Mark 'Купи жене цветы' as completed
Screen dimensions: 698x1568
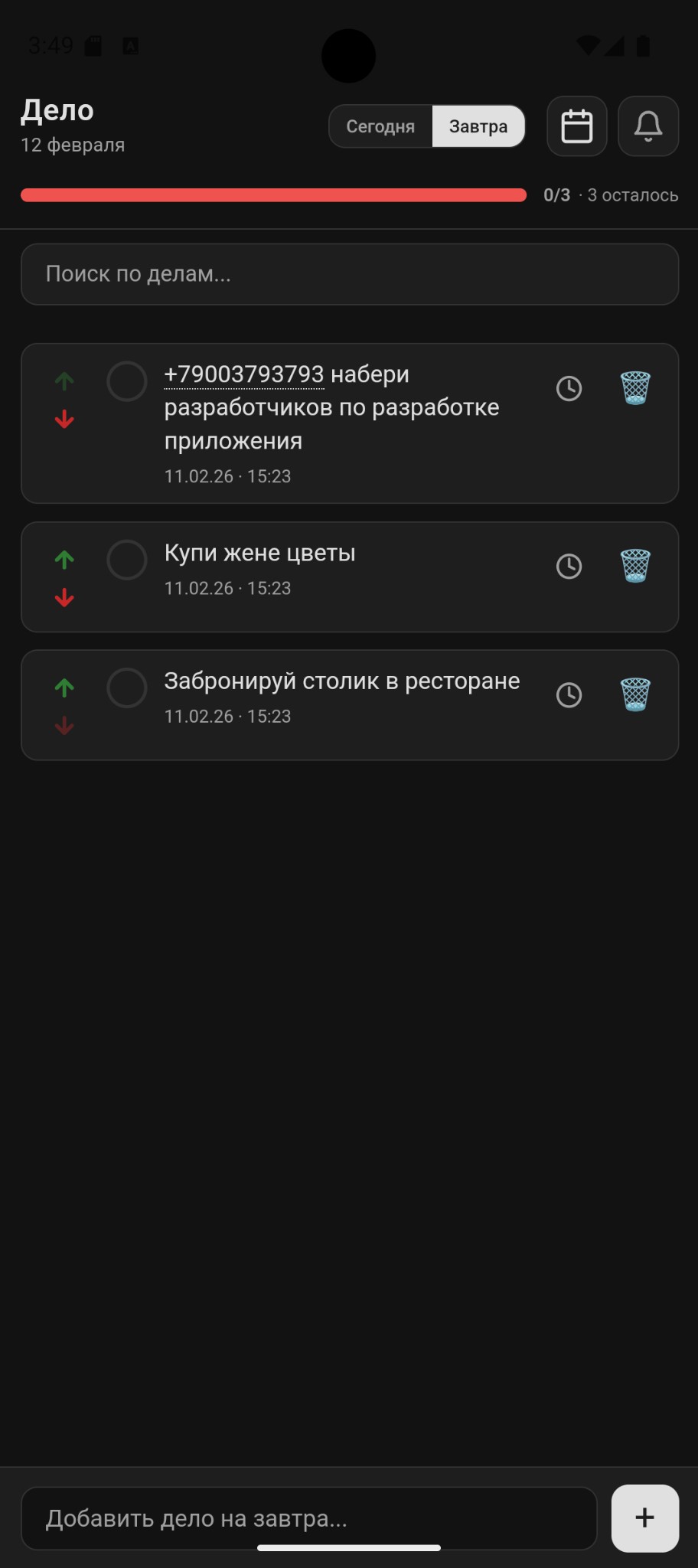pyautogui.click(x=127, y=560)
